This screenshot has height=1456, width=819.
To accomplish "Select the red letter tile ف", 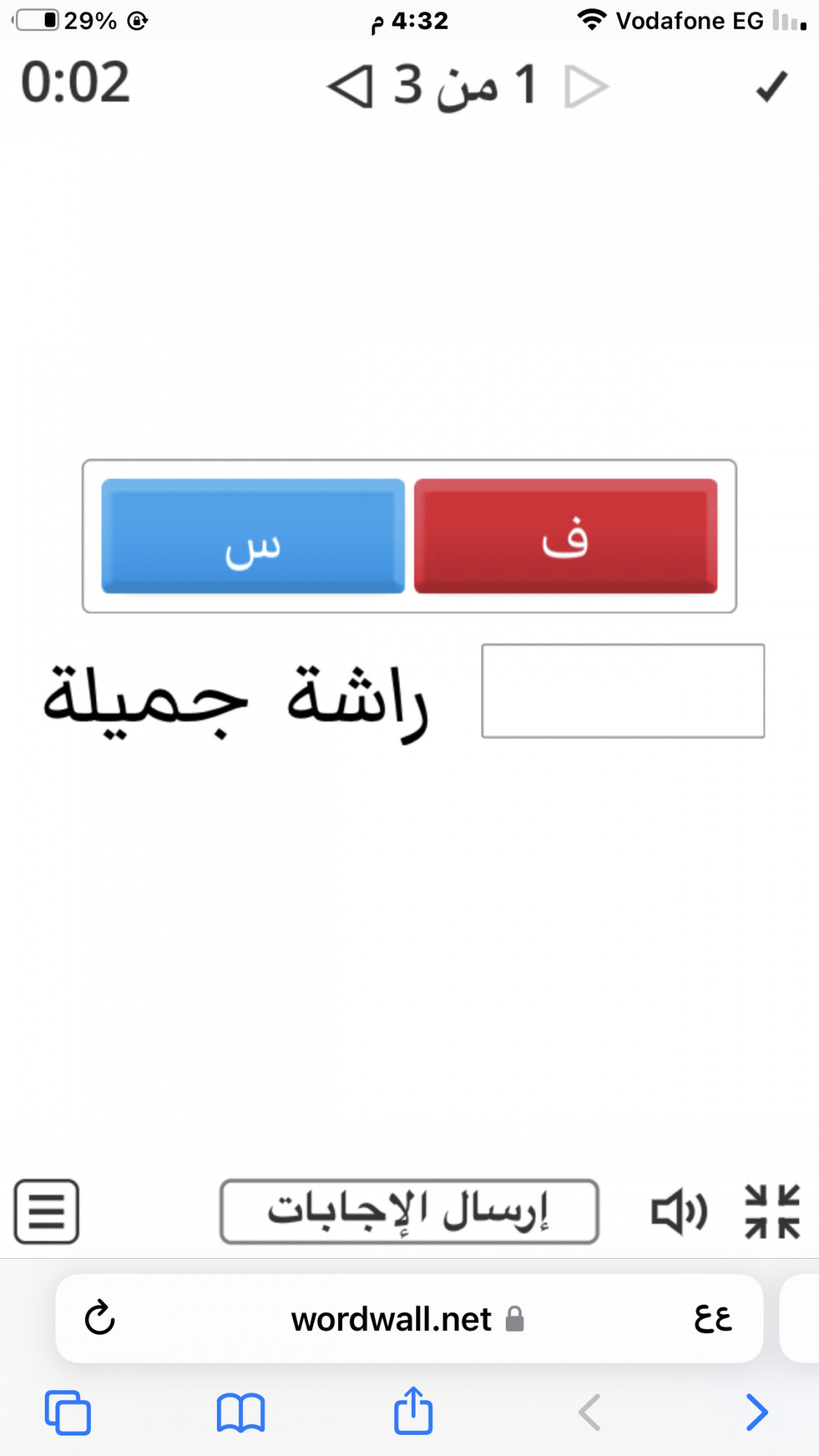I will (x=566, y=535).
